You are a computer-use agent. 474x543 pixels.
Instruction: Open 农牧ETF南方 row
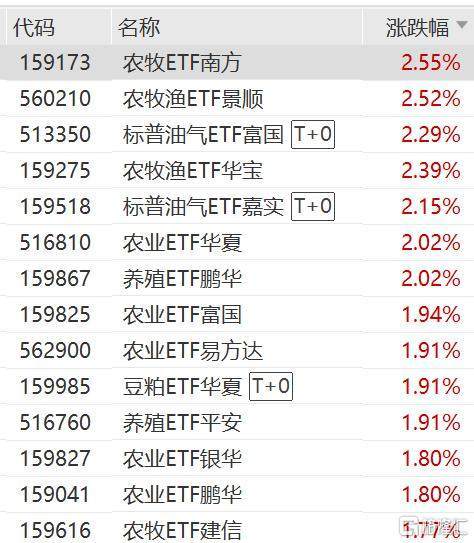click(x=237, y=63)
